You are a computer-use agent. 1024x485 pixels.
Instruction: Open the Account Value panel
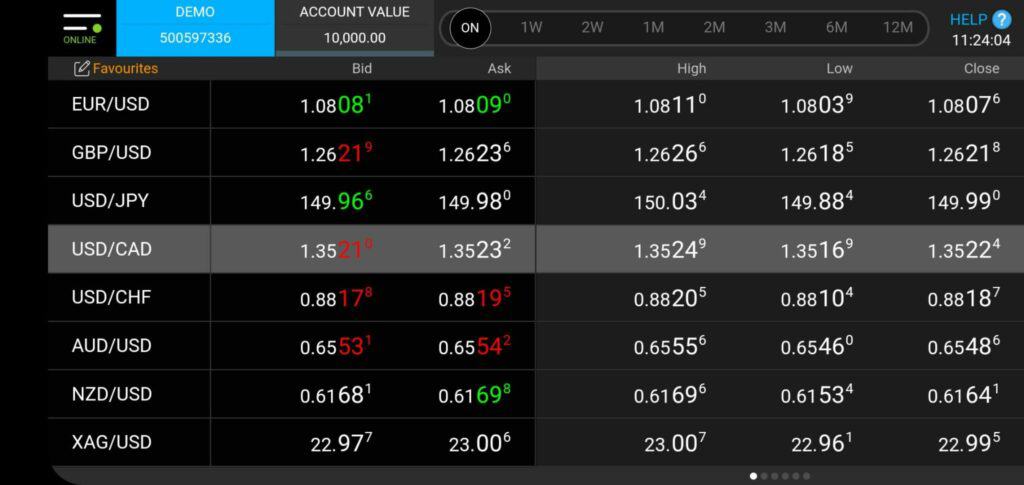coord(355,28)
